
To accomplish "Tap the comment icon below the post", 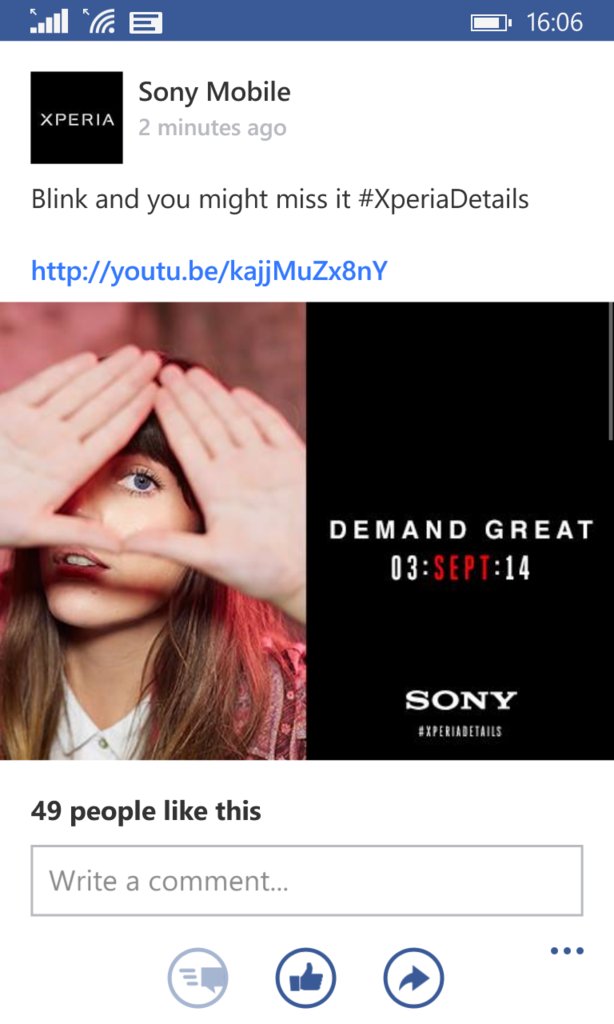I will 198,978.
